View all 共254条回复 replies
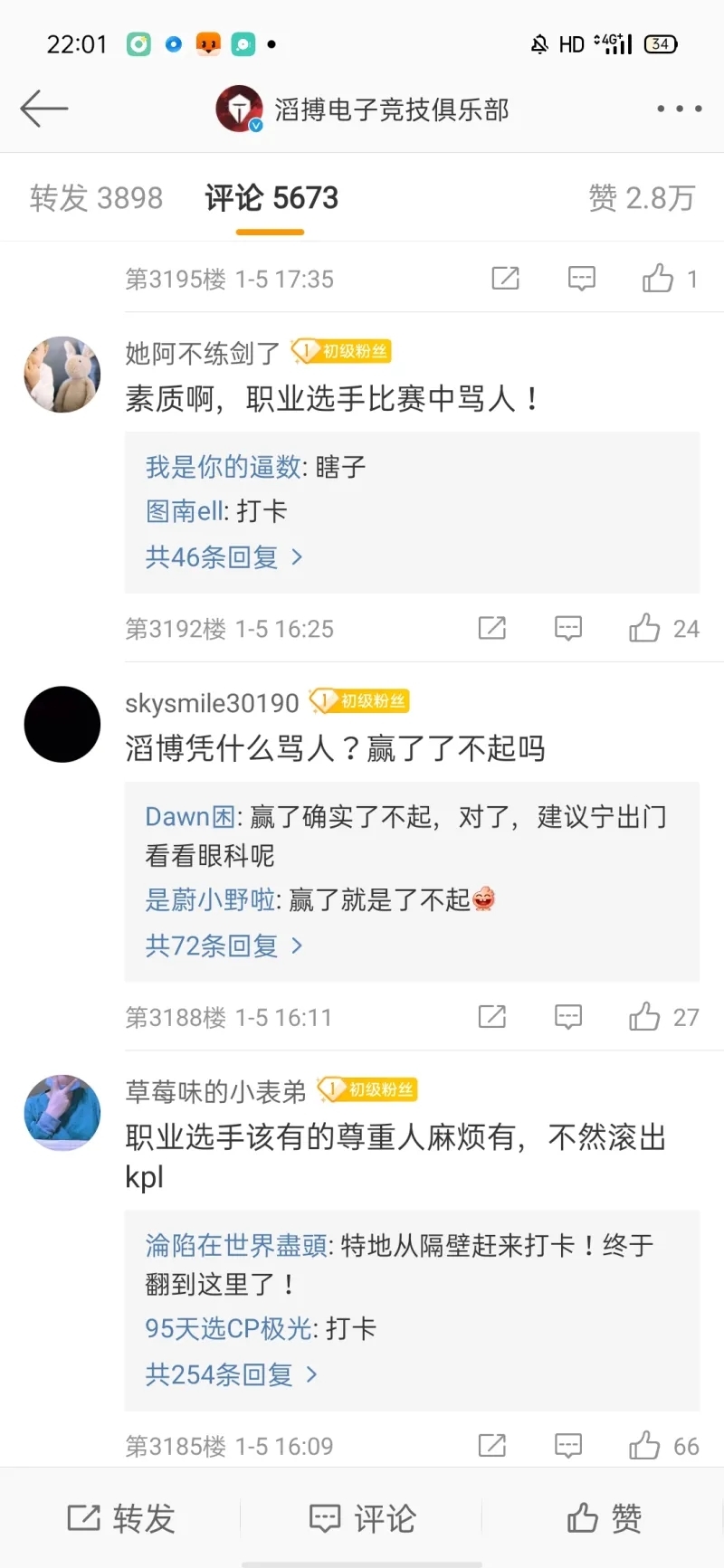The height and width of the screenshot is (1568, 724). click(x=231, y=1375)
